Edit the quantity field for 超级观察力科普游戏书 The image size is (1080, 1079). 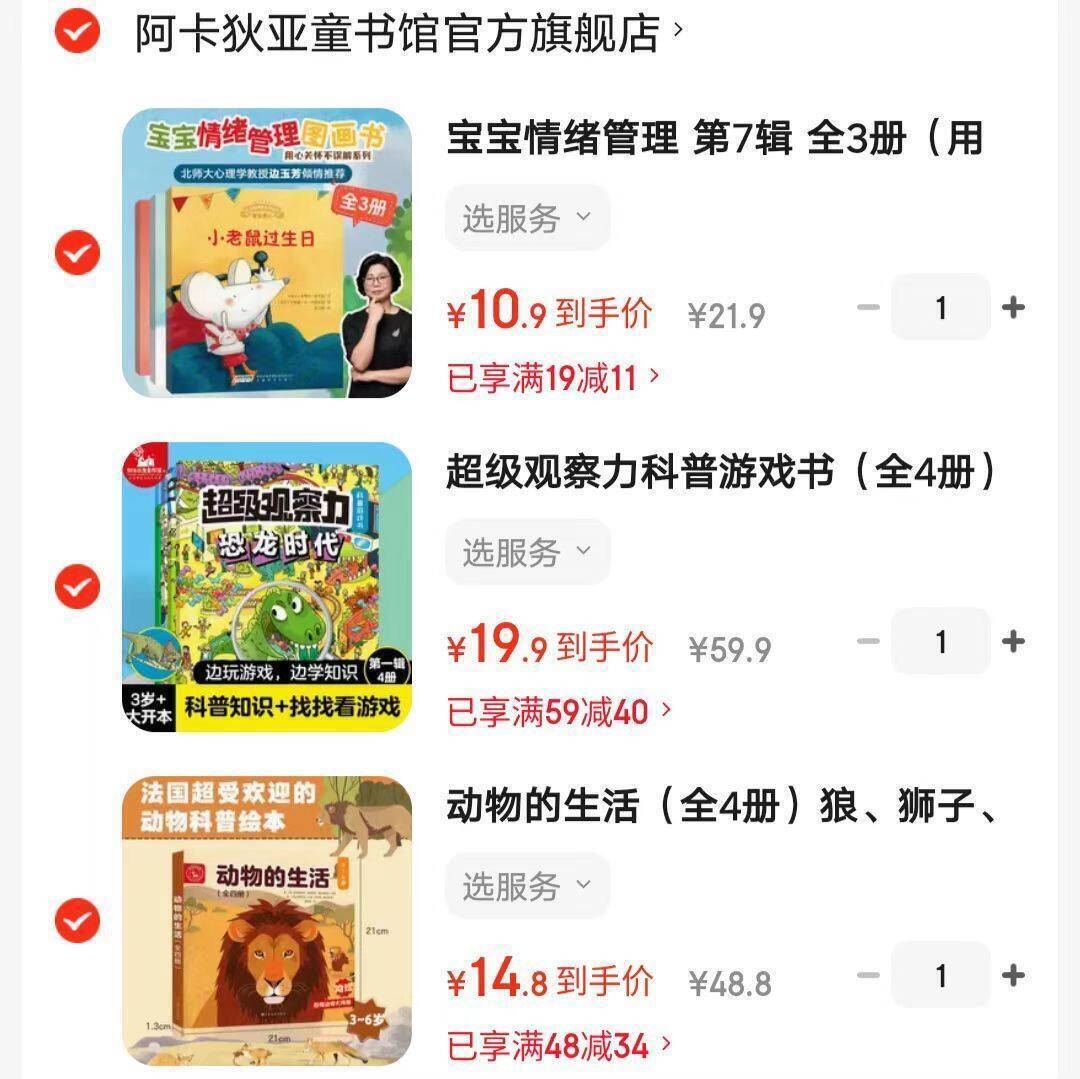click(940, 642)
